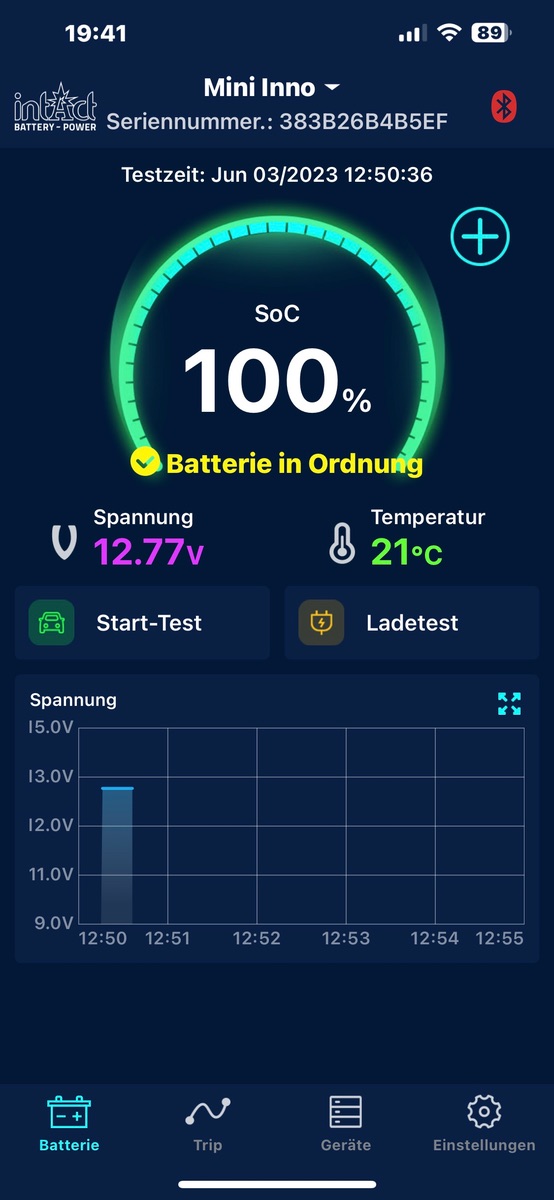This screenshot has width=554, height=1200.
Task: Go to Einstellungen tab
Action: (x=484, y=1124)
